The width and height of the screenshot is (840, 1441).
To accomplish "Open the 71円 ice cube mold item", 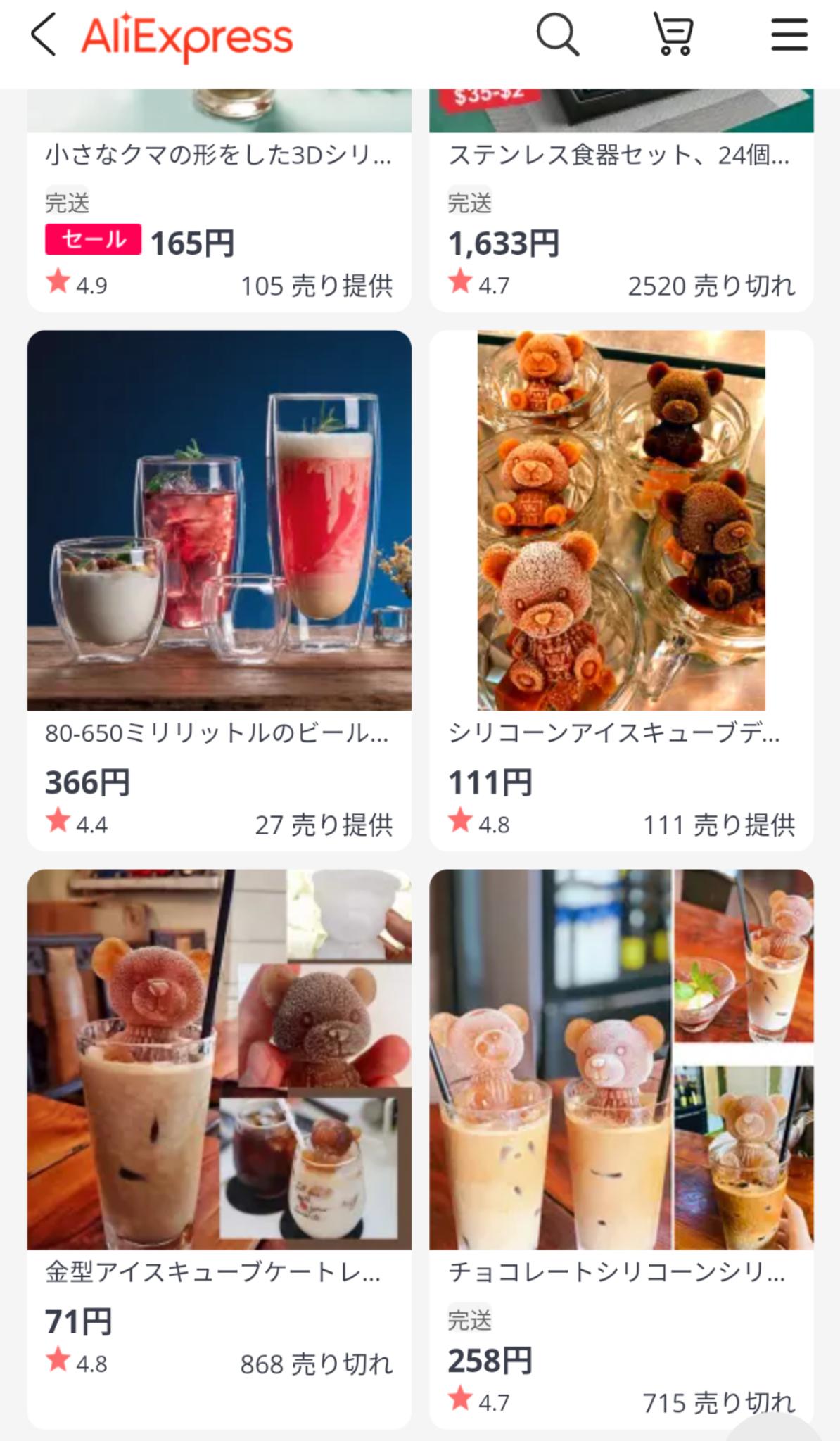I will [x=219, y=1060].
